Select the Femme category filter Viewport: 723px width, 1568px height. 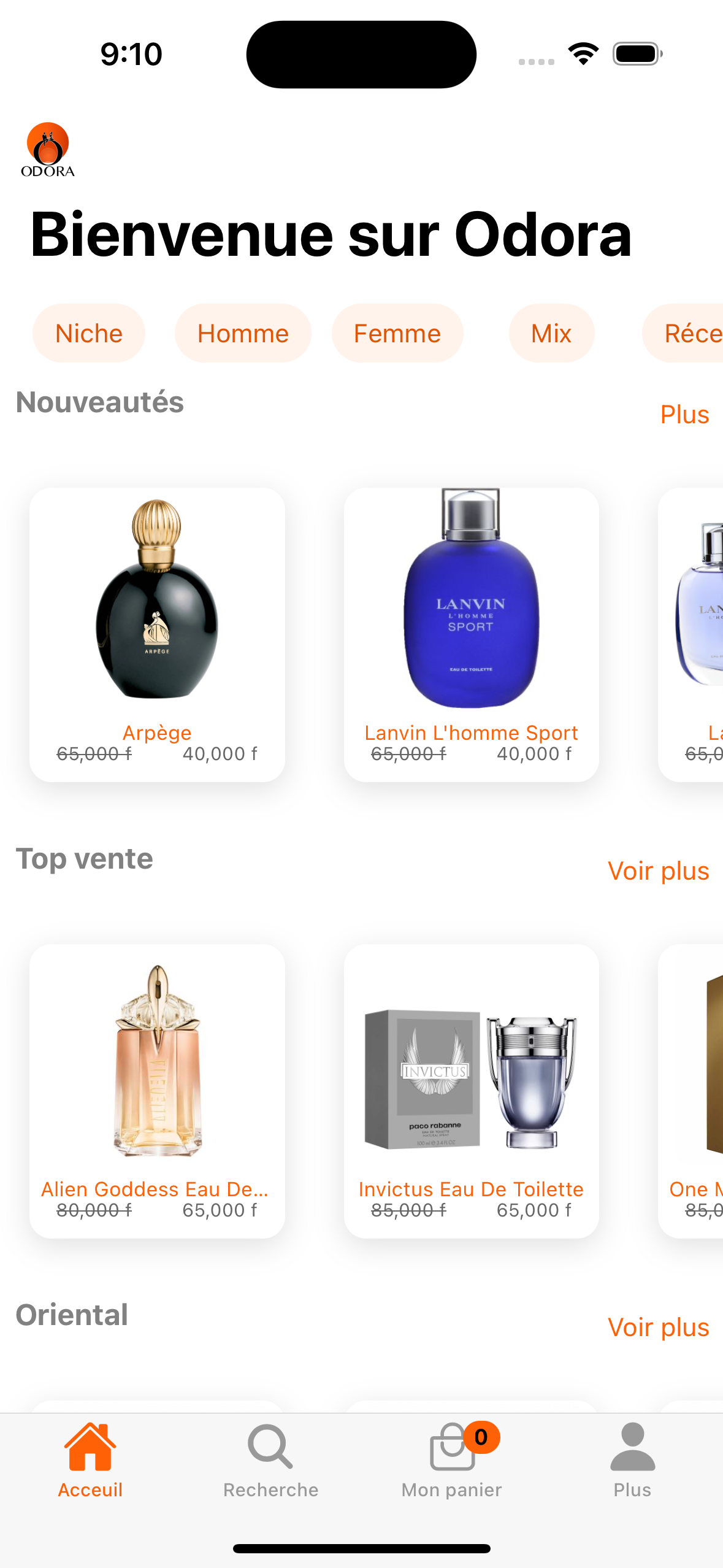point(397,332)
